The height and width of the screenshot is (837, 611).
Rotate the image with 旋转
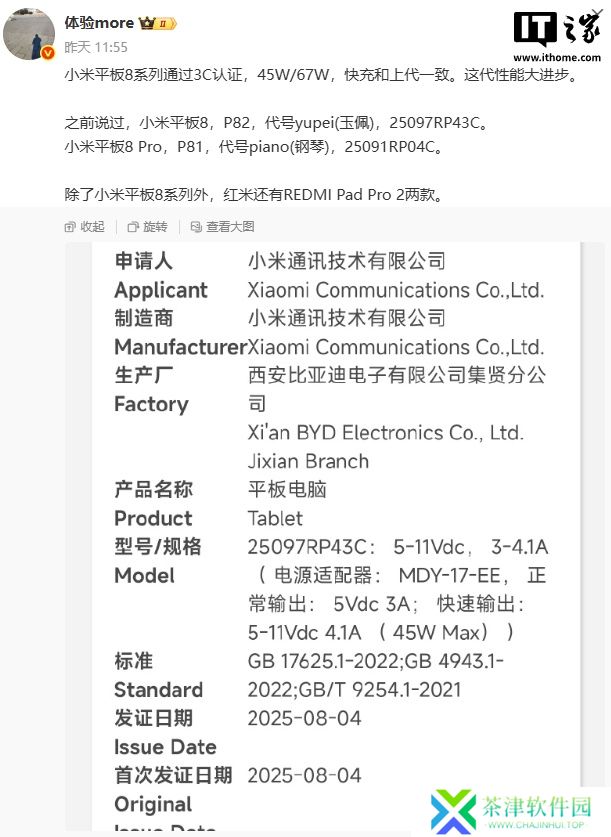pos(148,227)
